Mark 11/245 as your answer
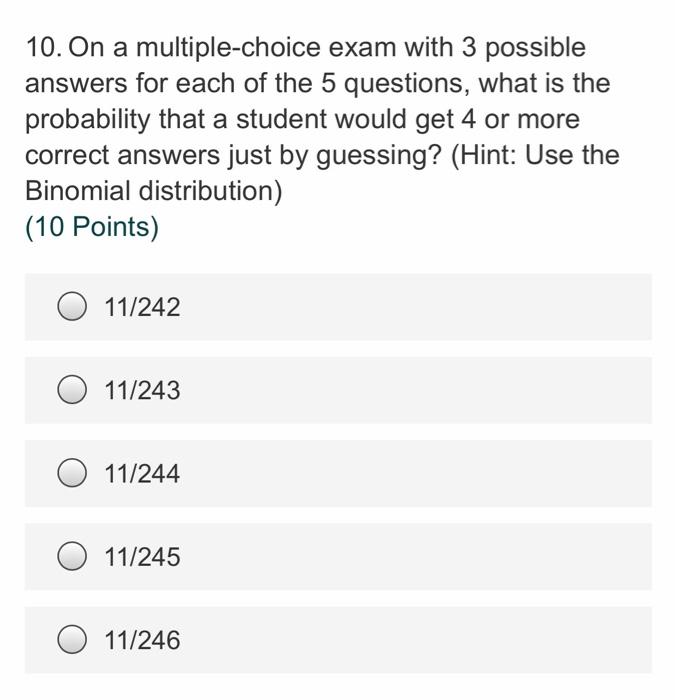This screenshot has width=677, height=700. pyautogui.click(x=72, y=556)
